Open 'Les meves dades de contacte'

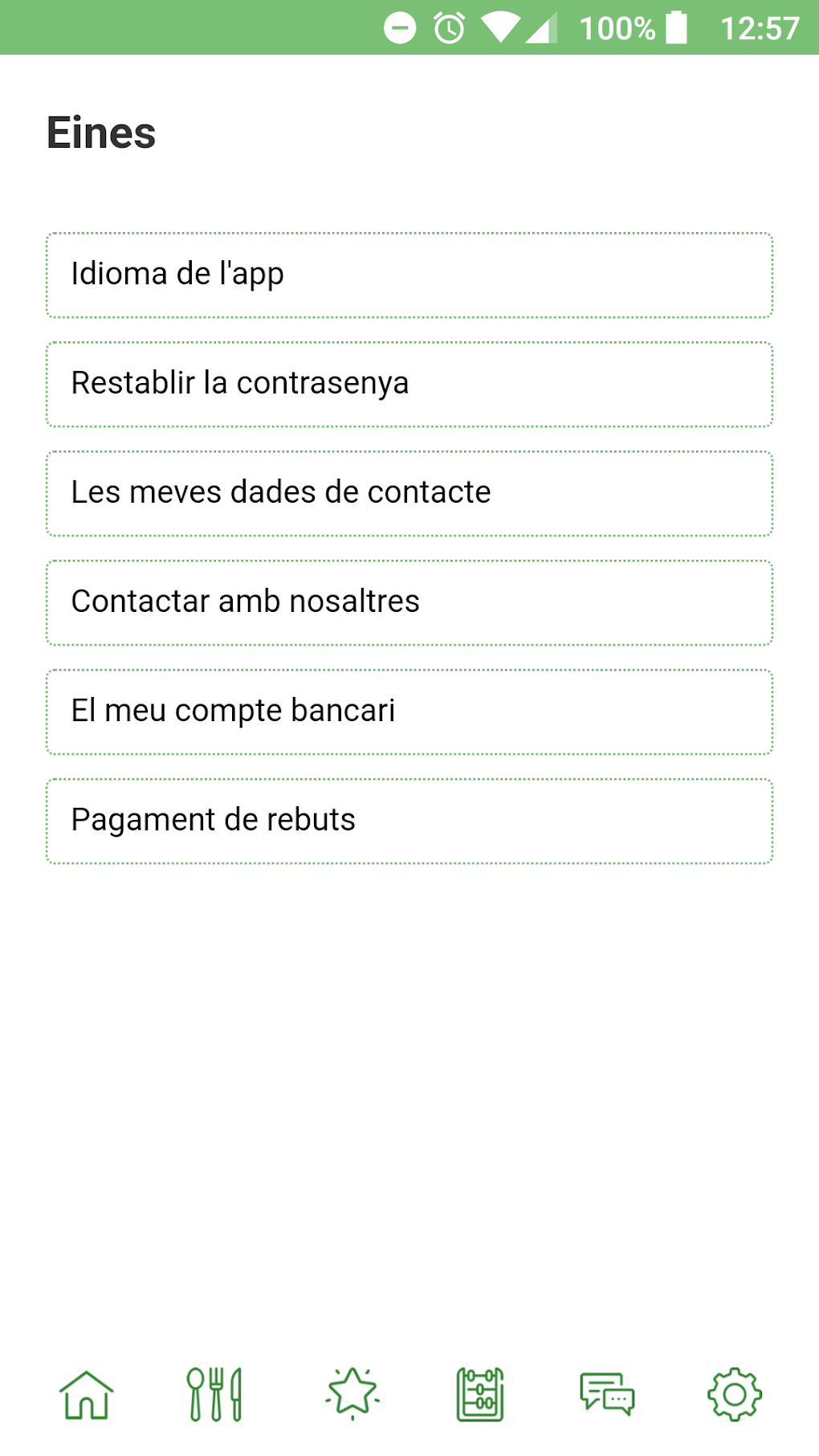(409, 493)
